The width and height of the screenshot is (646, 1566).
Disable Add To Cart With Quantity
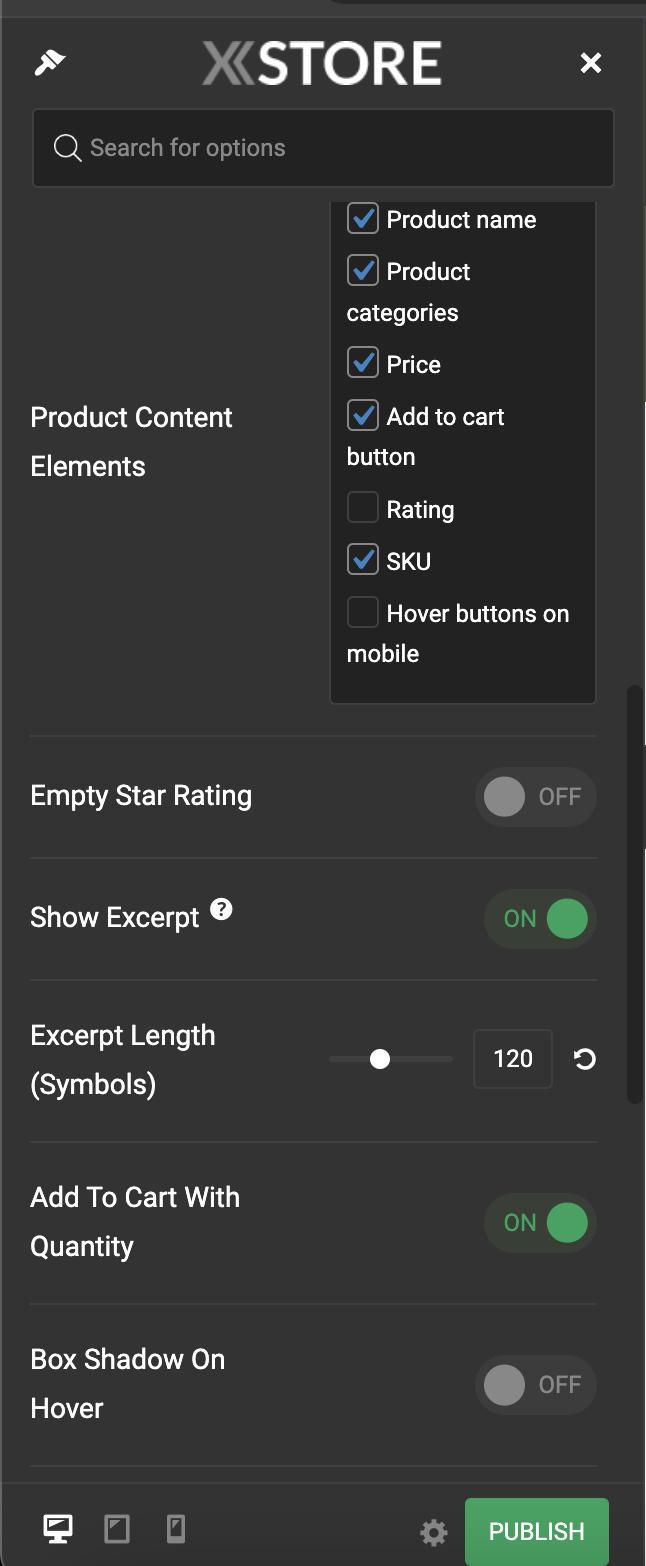(x=540, y=1223)
